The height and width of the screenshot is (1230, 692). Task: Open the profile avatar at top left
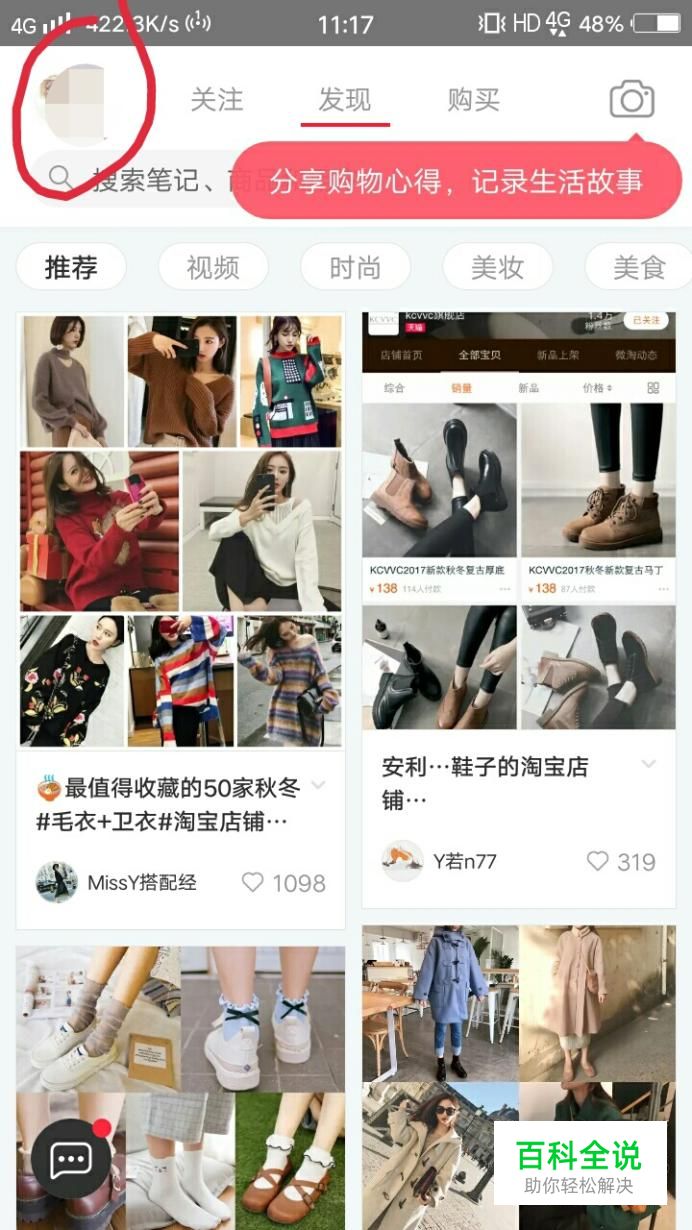point(72,105)
